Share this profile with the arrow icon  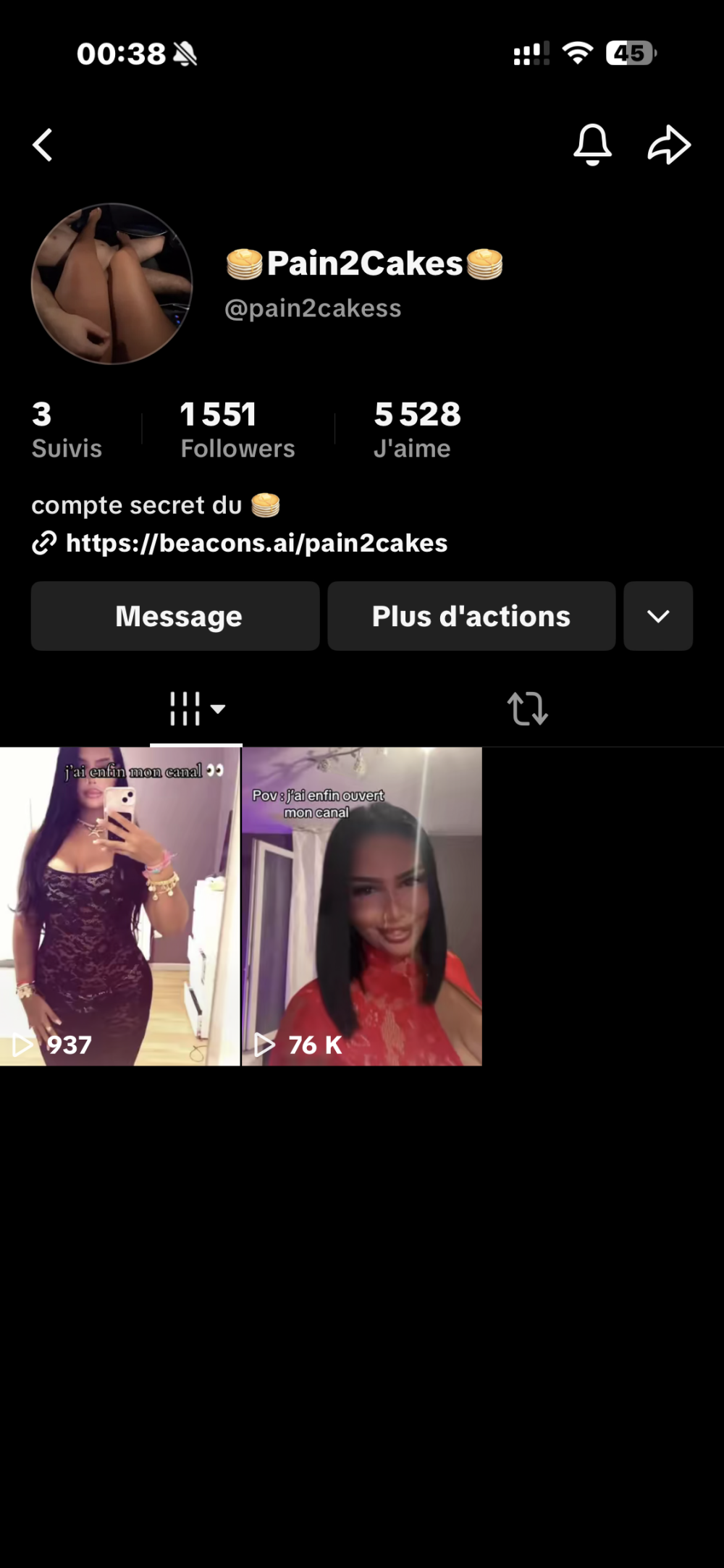668,145
